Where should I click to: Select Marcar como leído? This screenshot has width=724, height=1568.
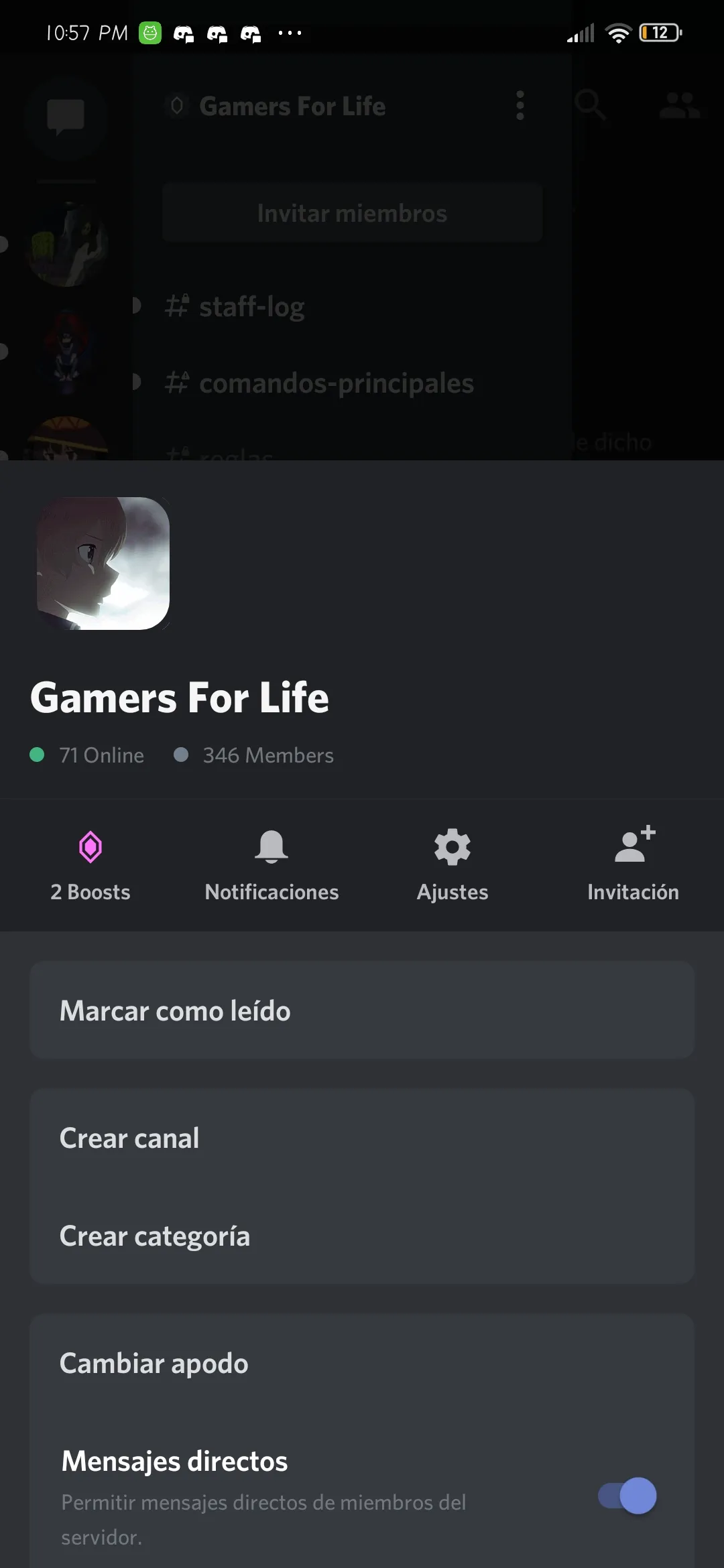click(362, 1010)
